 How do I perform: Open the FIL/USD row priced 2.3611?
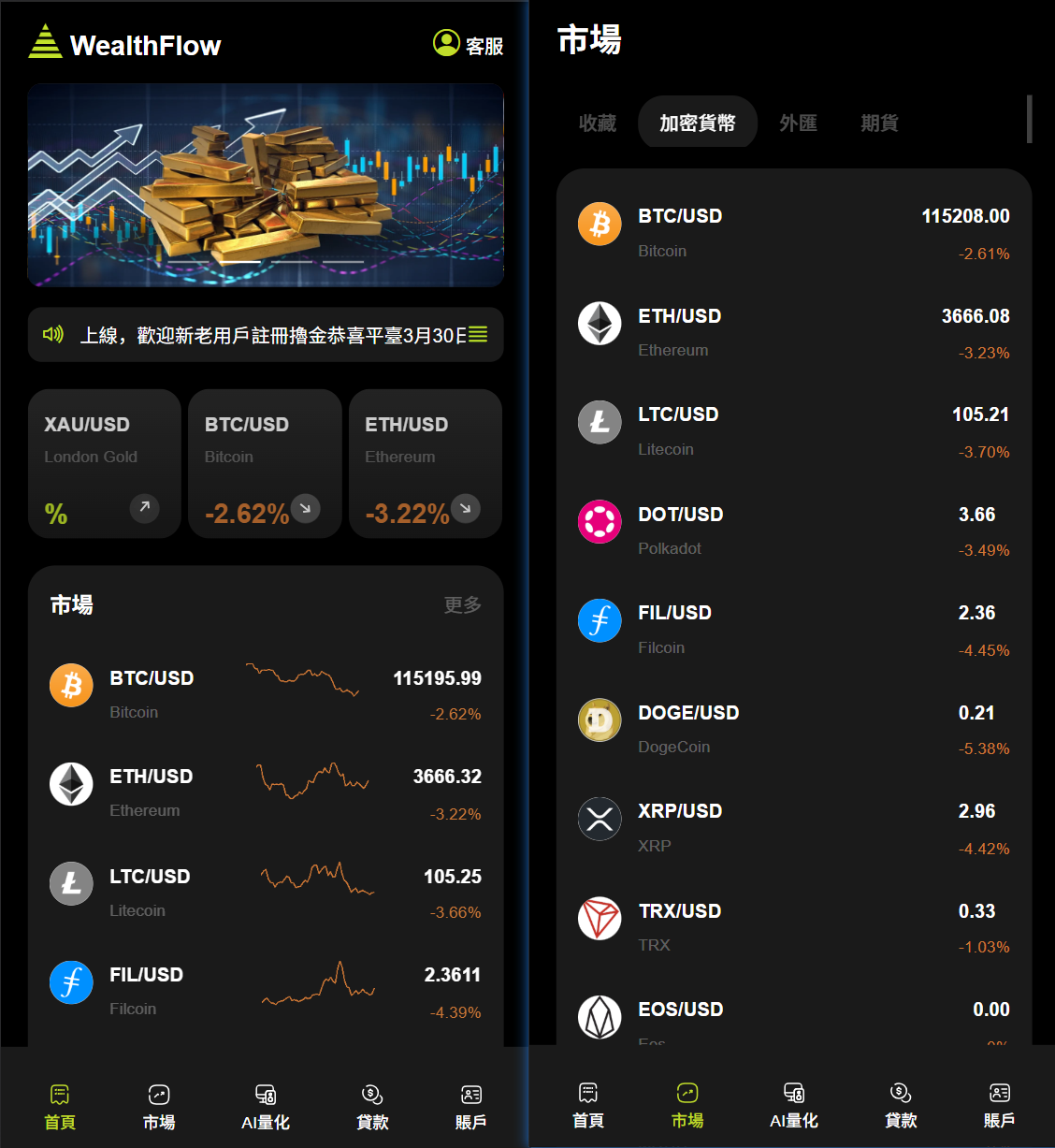coord(266,991)
